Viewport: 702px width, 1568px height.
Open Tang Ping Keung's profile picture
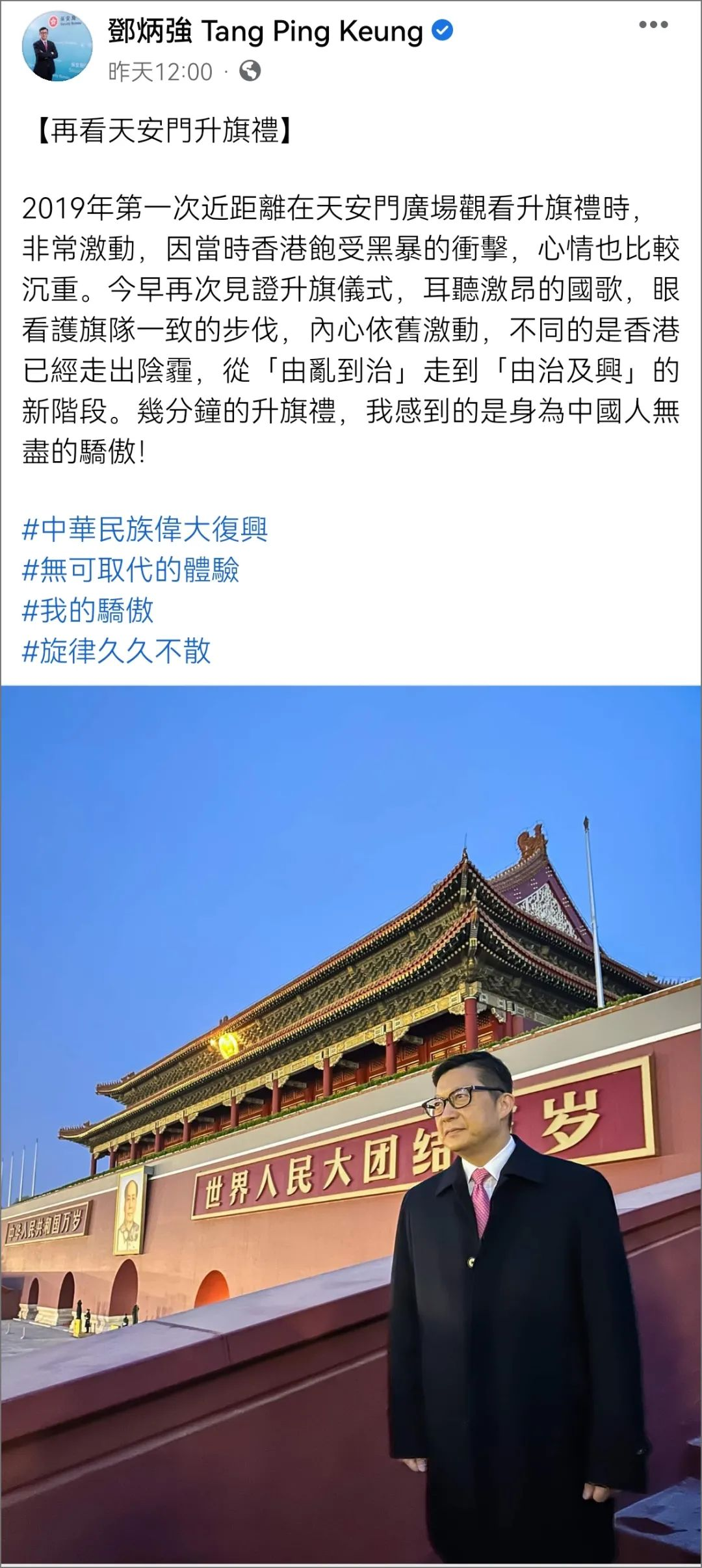(x=57, y=46)
